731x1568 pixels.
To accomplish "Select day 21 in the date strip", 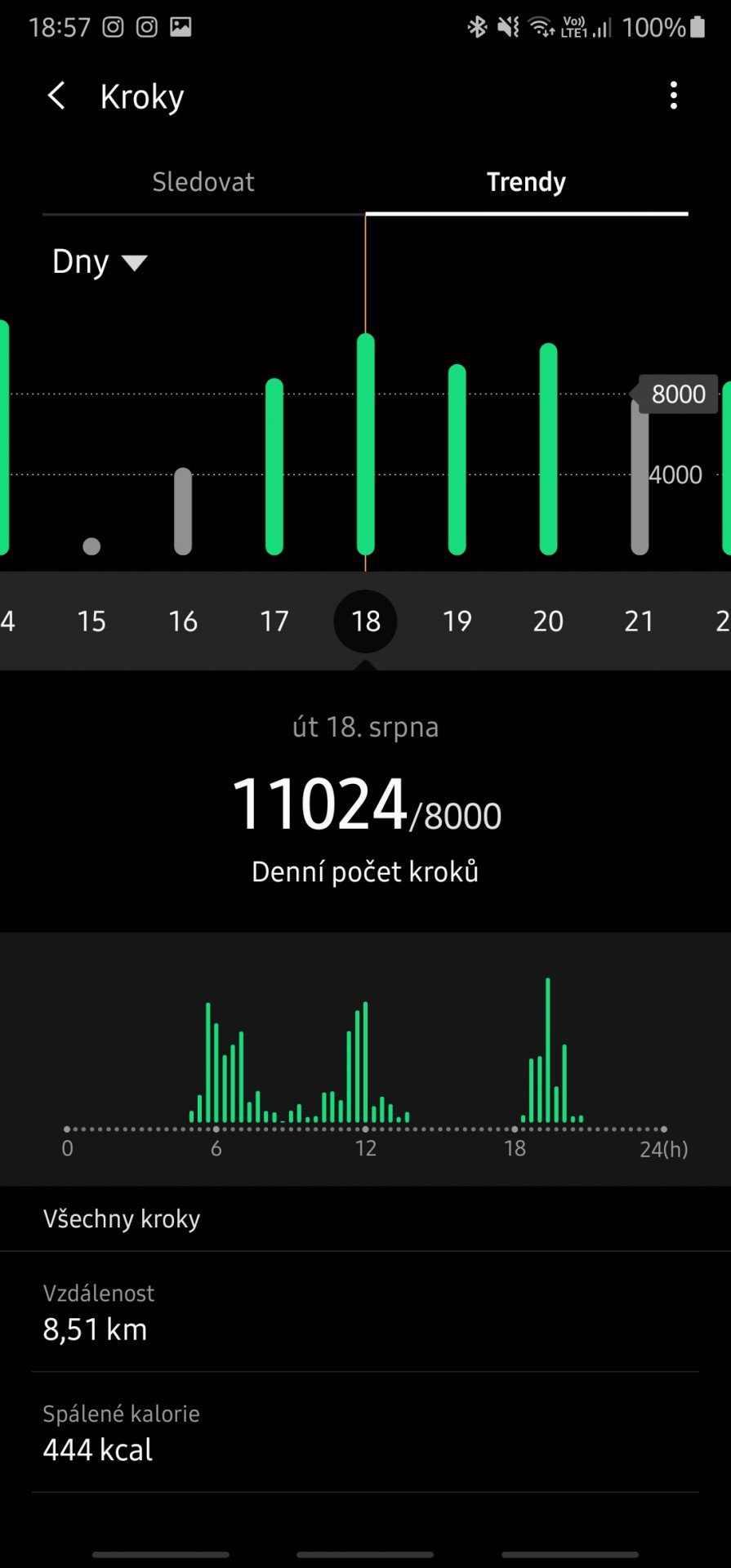I will tap(640, 621).
